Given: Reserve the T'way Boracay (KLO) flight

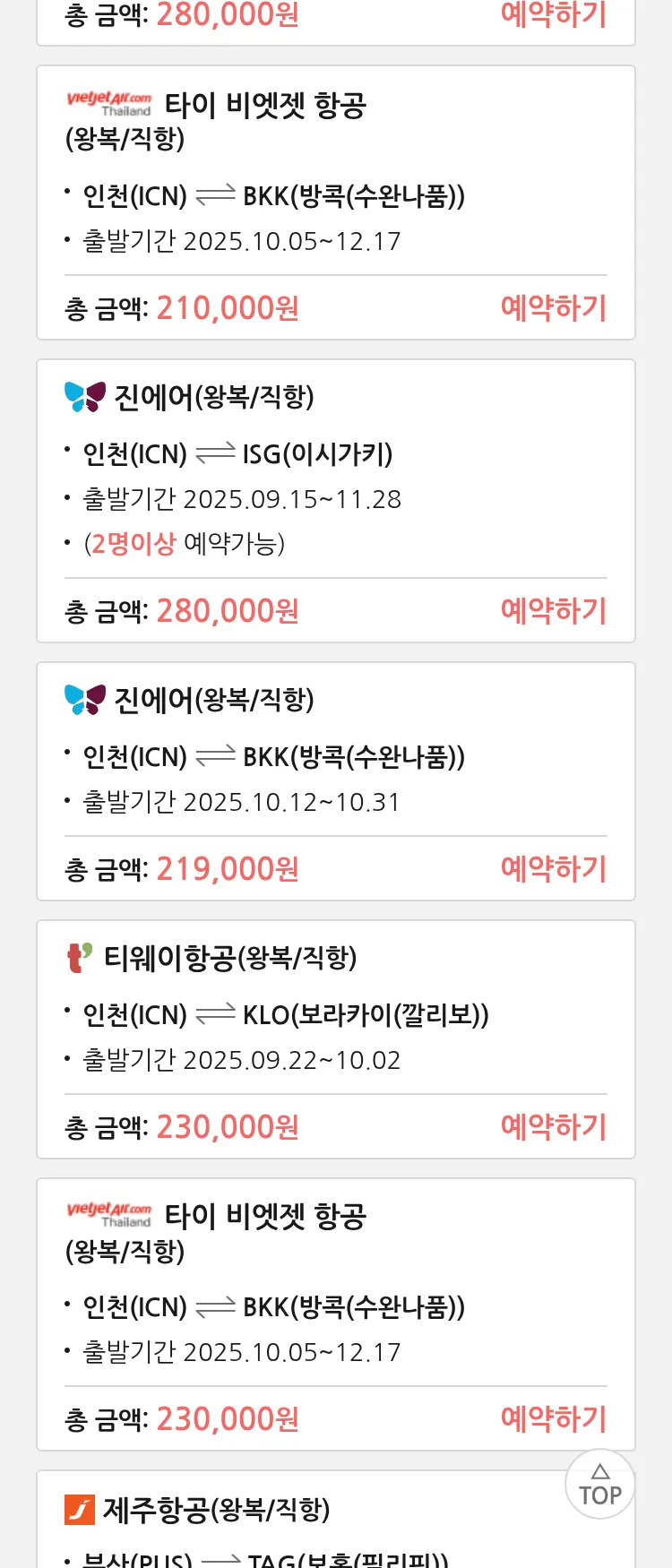Looking at the screenshot, I should coord(553,1127).
